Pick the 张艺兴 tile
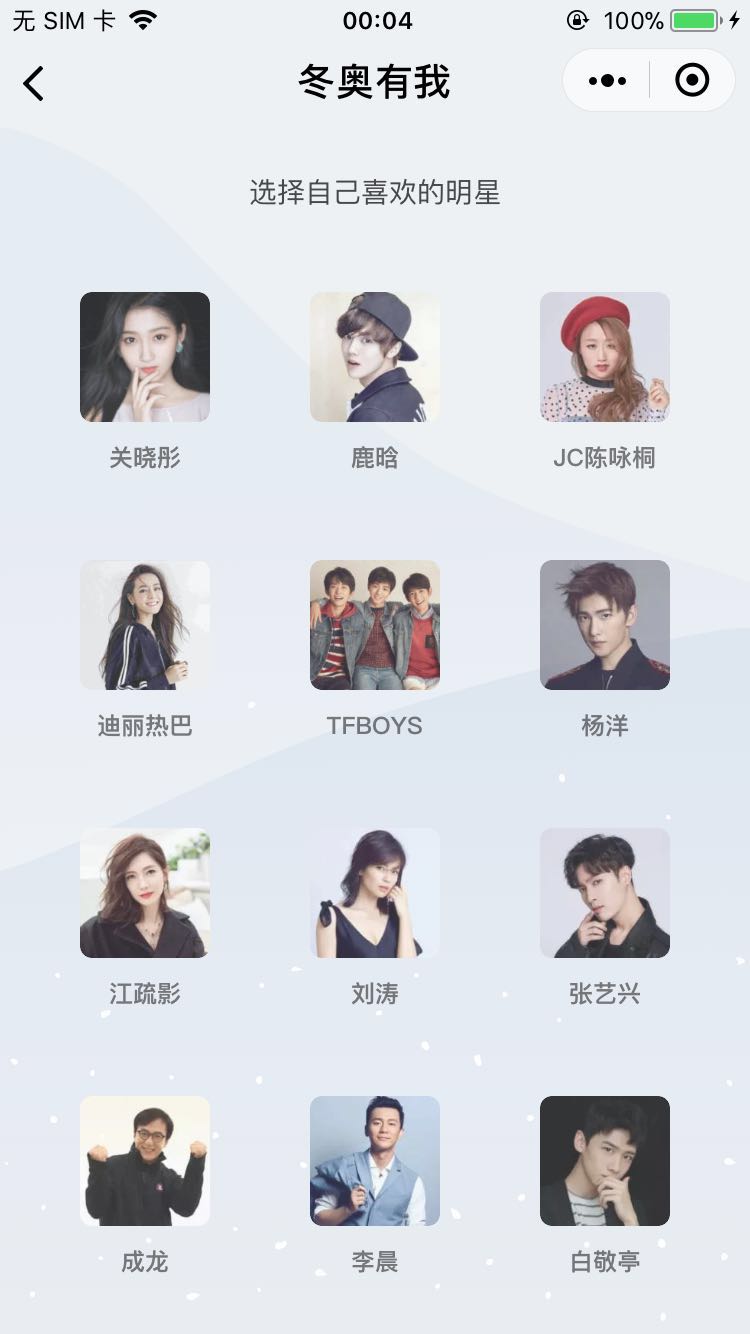 [605, 893]
